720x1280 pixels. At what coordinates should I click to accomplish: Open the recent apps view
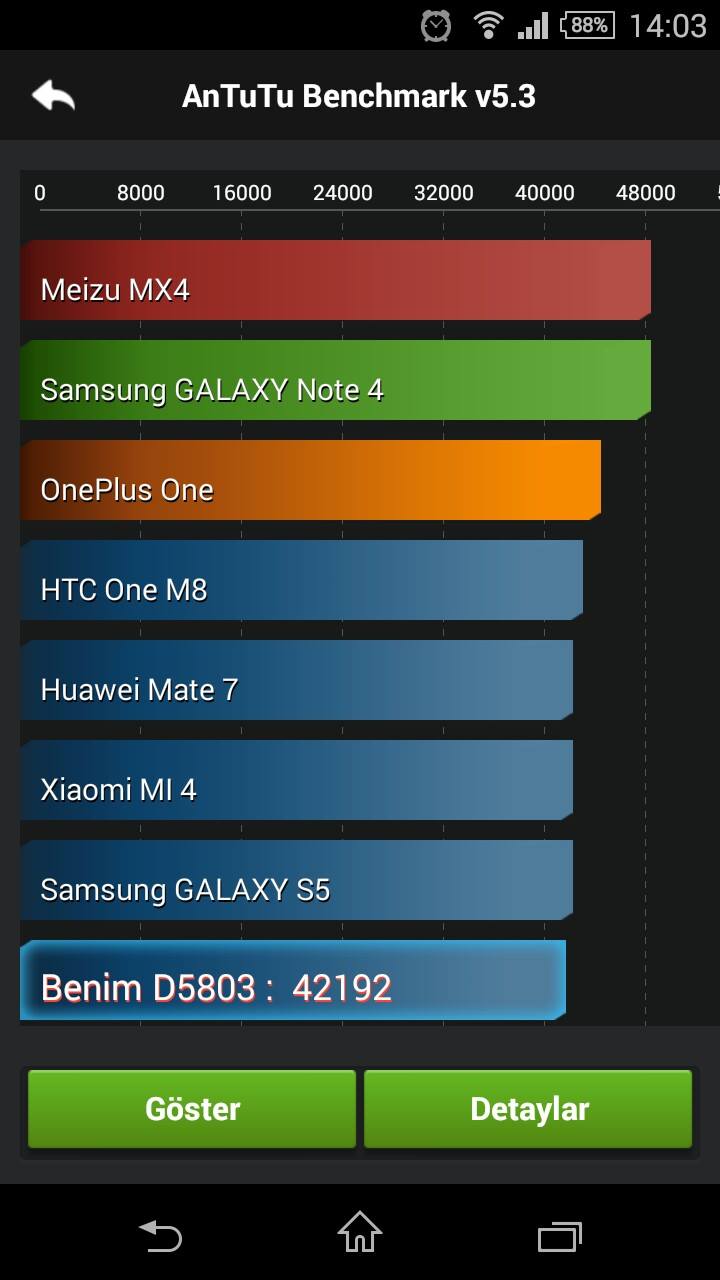(560, 1236)
